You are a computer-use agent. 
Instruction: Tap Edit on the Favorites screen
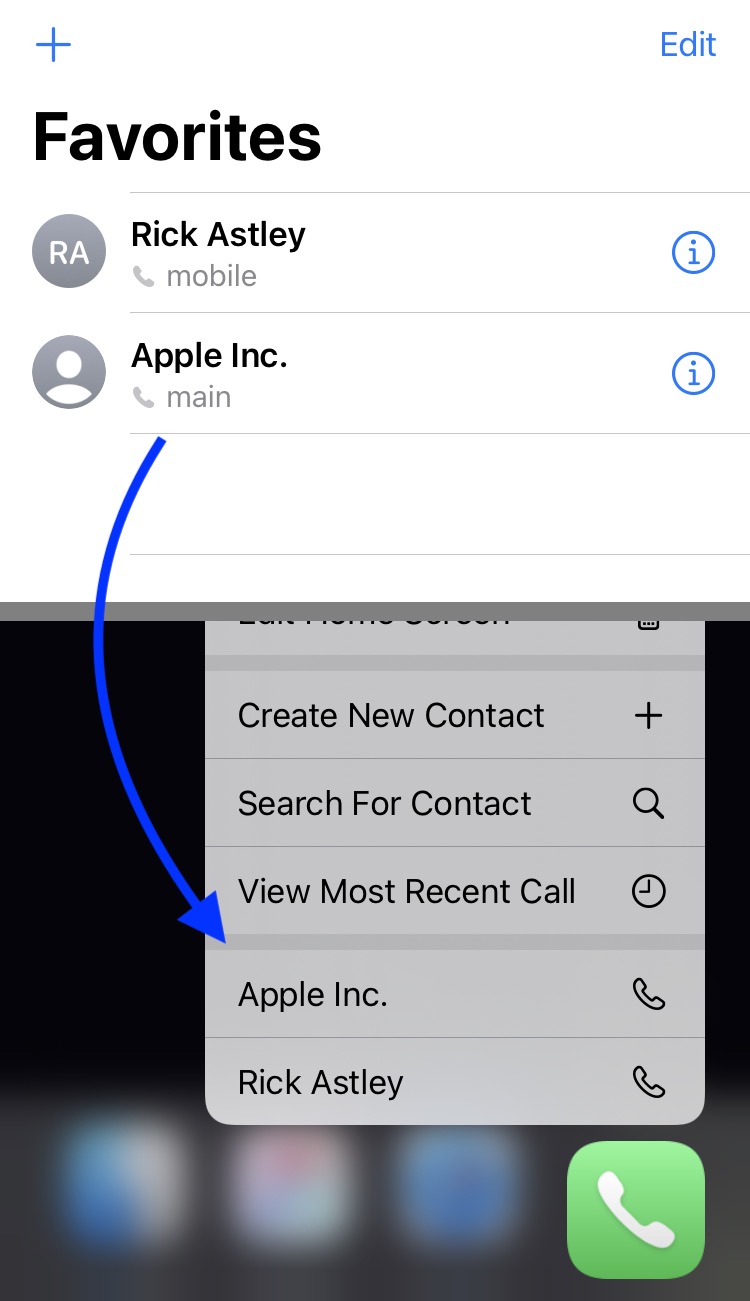coord(688,44)
